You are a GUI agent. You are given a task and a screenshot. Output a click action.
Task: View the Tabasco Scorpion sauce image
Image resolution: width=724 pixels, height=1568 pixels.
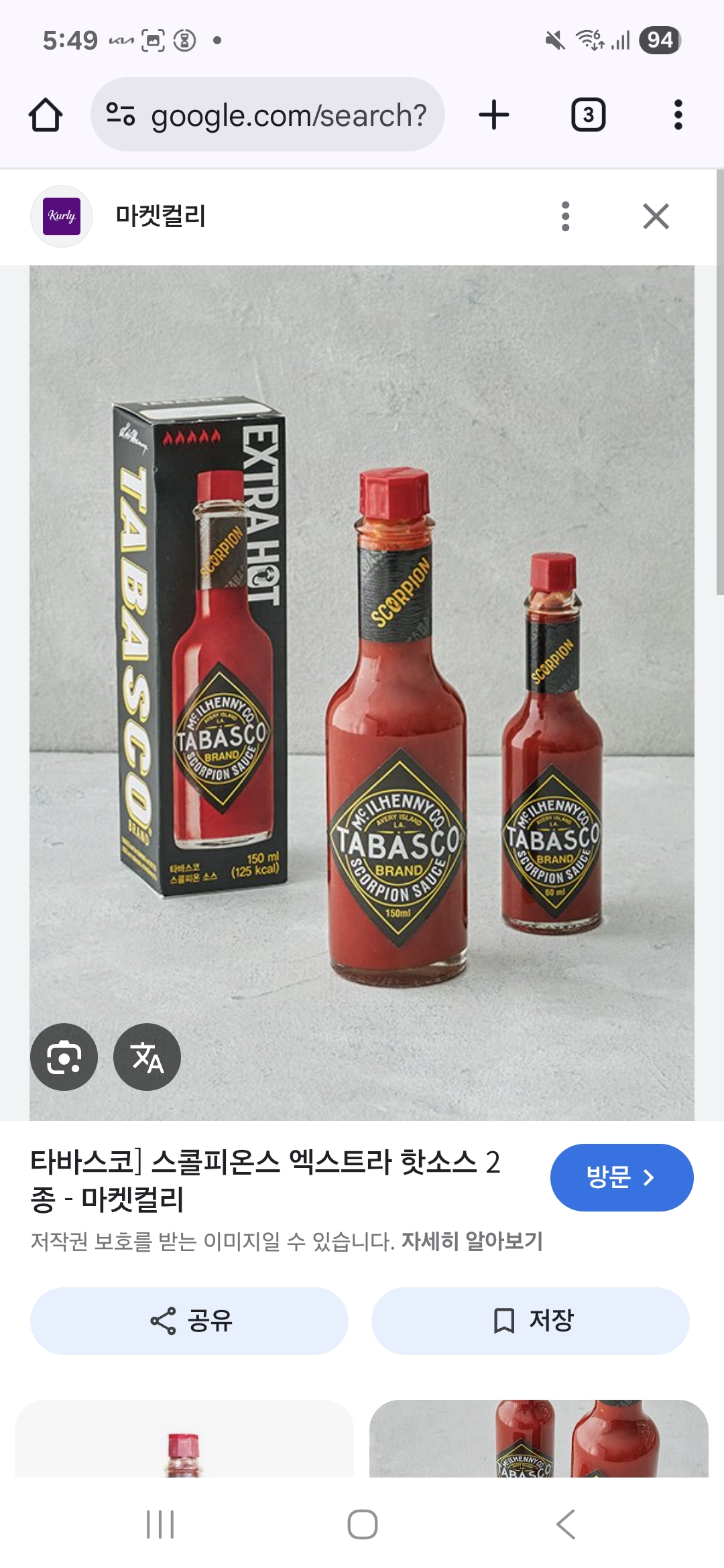pos(362,690)
